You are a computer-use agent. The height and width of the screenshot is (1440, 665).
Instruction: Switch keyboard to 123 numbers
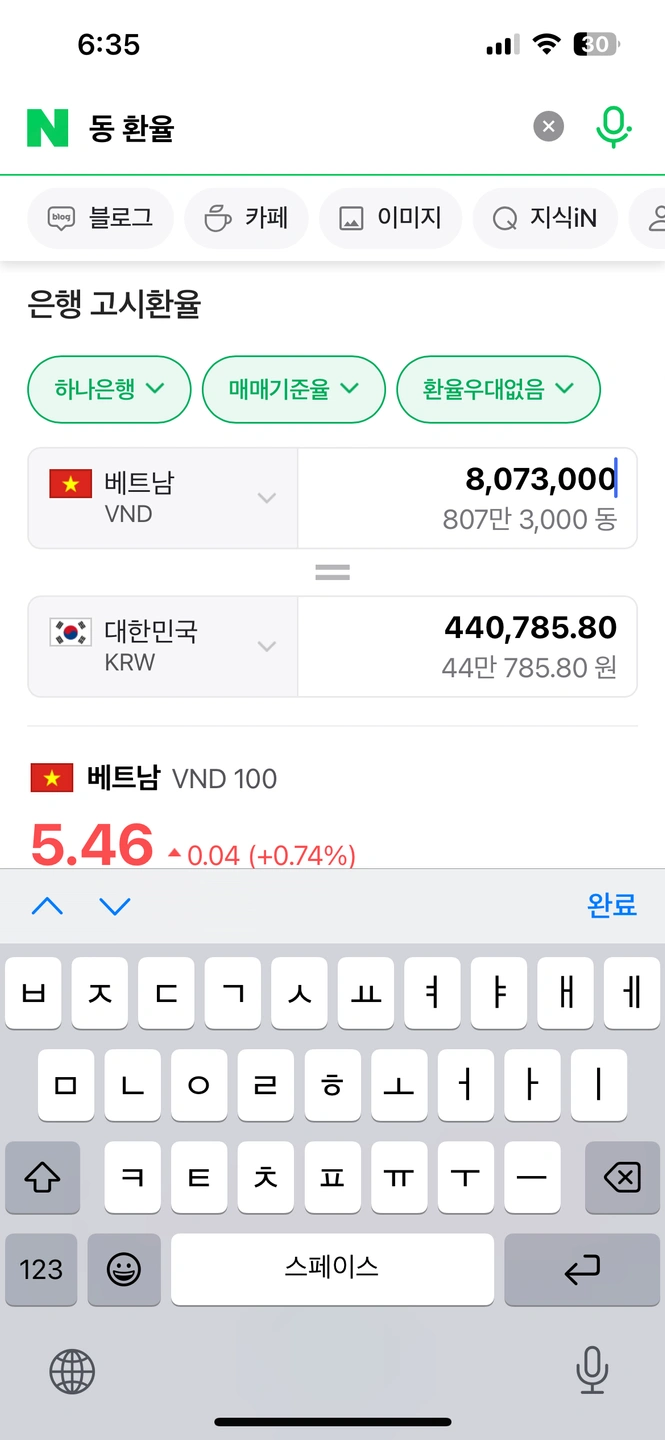(x=41, y=1269)
